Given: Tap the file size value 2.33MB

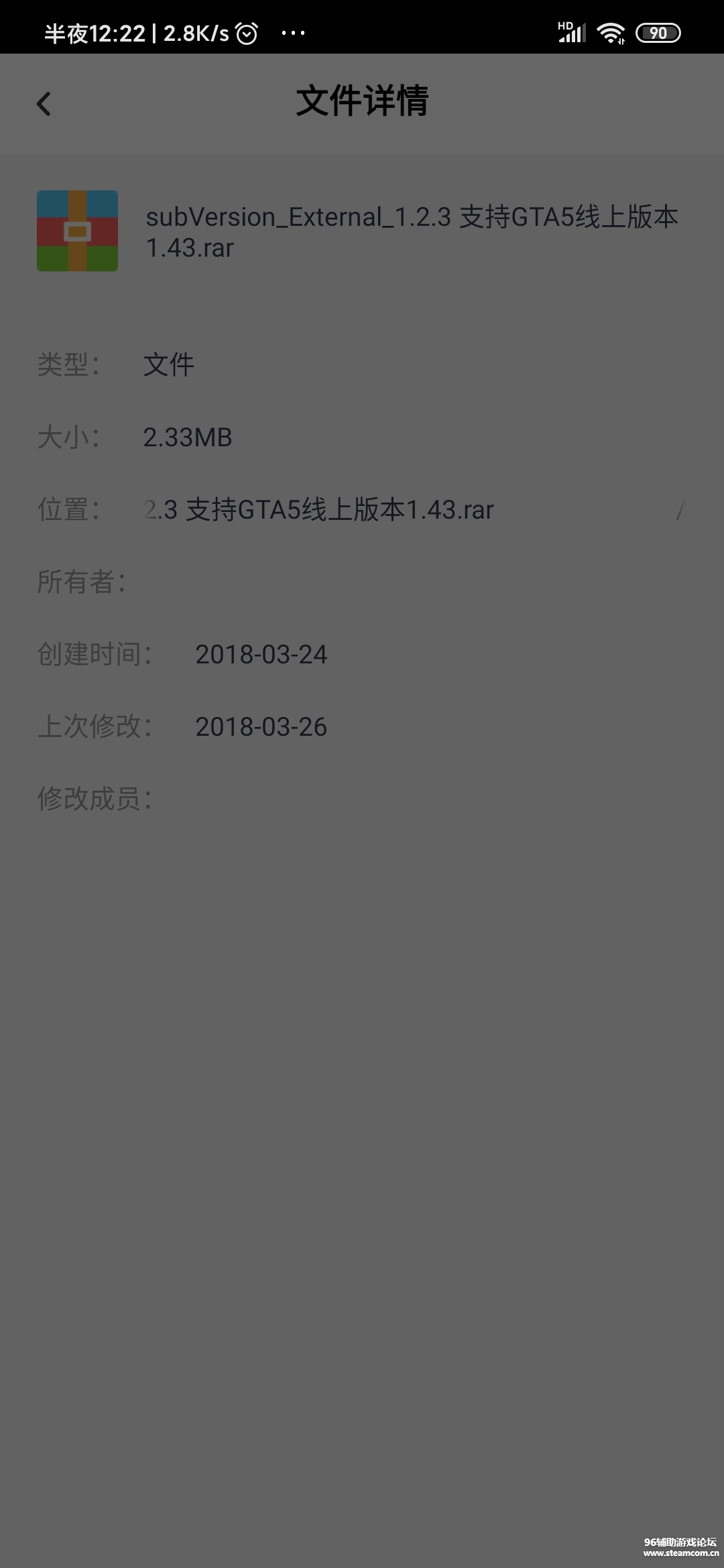Looking at the screenshot, I should pos(188,438).
